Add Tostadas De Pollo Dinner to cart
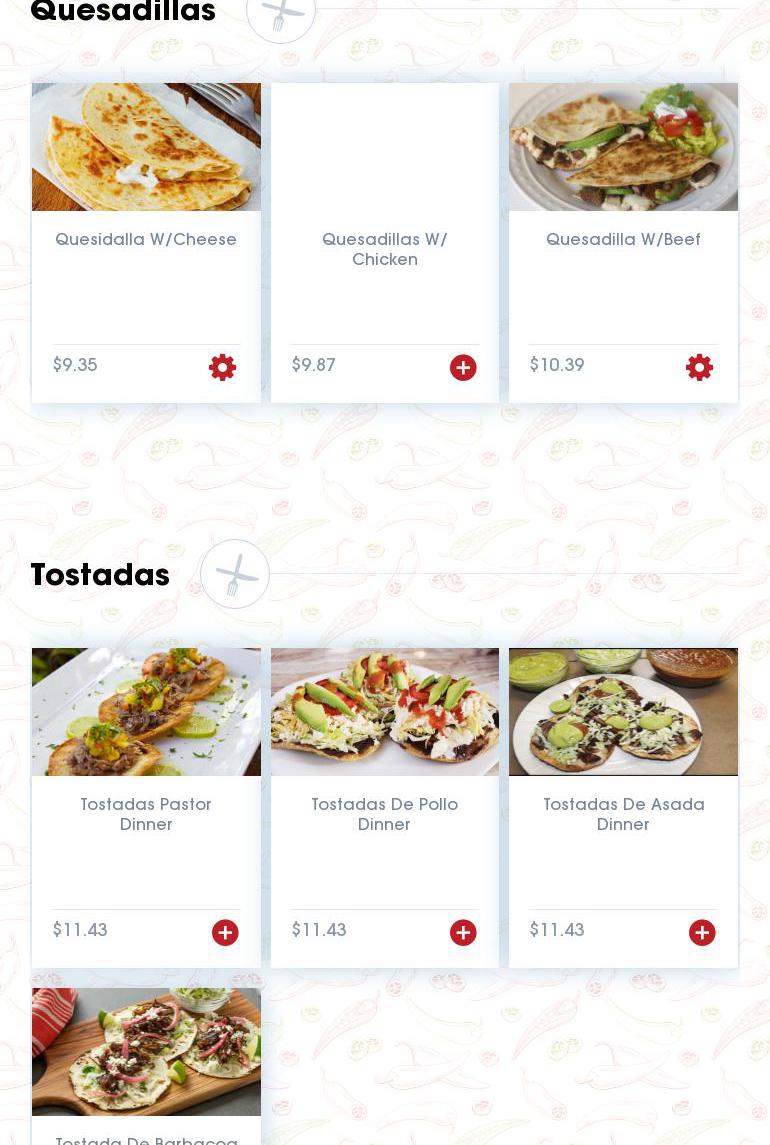 [x=463, y=933]
